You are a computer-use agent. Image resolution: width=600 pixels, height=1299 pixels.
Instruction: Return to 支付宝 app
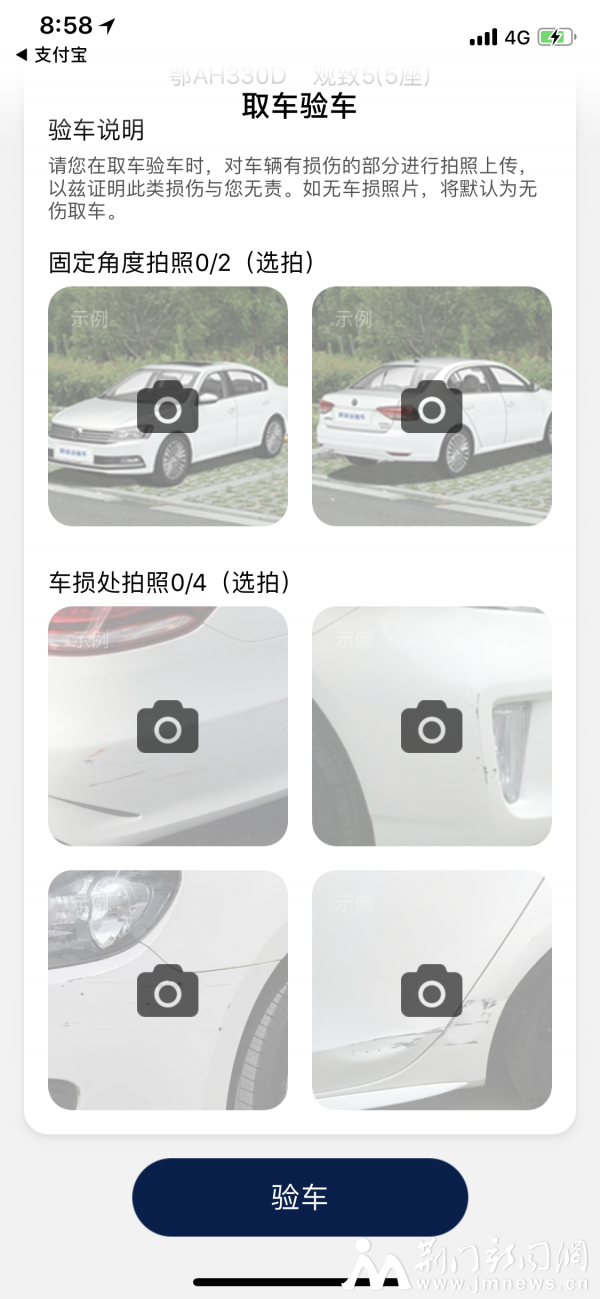(52, 55)
